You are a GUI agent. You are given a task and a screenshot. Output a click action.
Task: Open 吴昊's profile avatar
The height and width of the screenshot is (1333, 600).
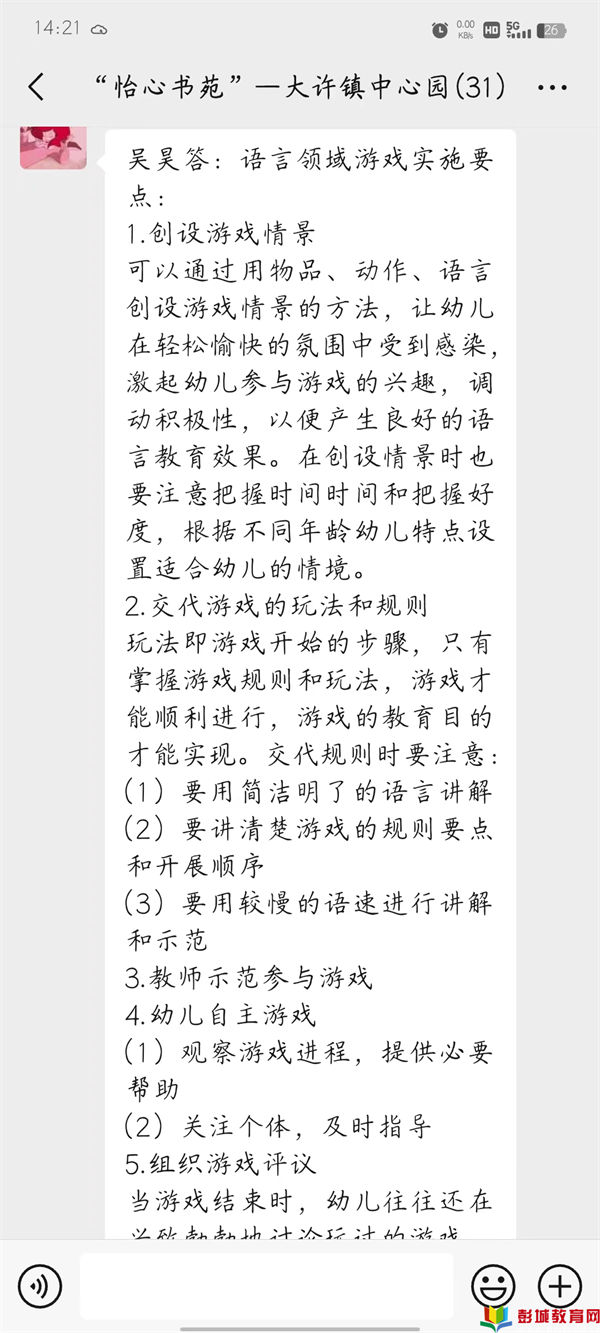(x=58, y=148)
